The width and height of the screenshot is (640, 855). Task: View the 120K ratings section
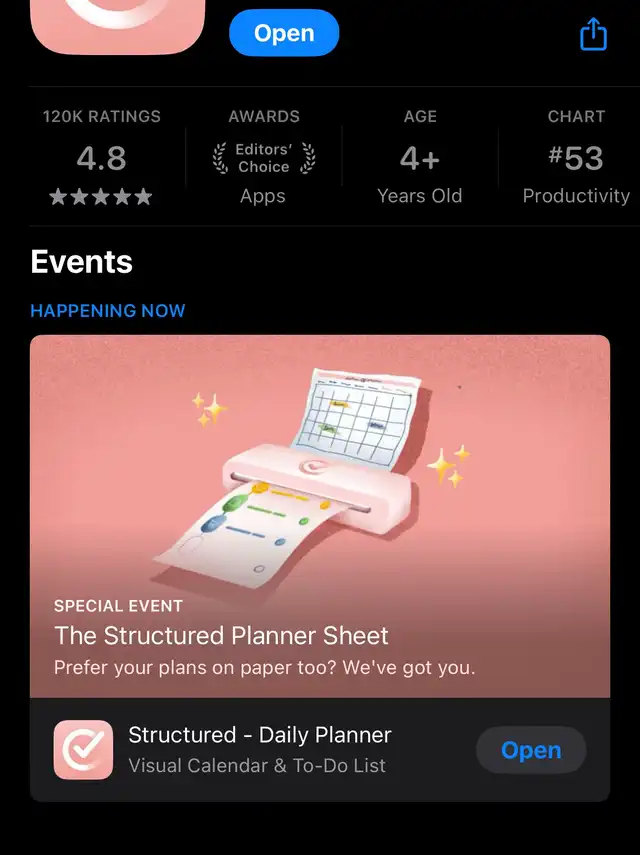coord(101,157)
